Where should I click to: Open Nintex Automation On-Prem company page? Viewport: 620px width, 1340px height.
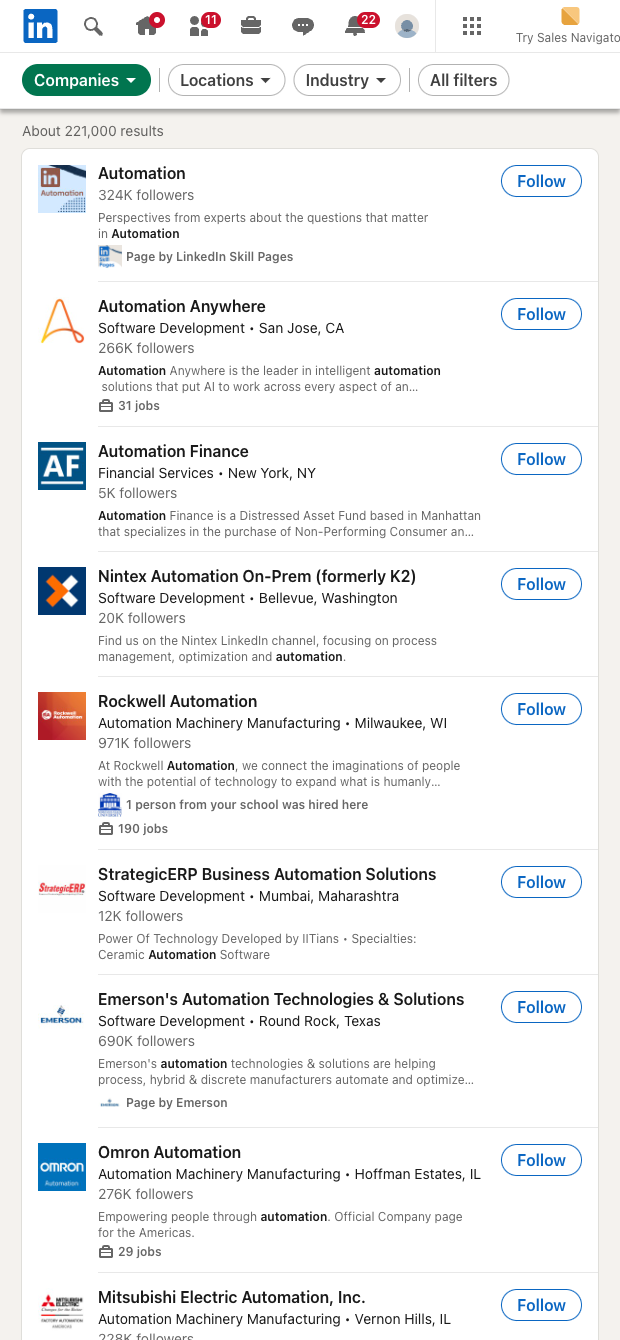(257, 576)
